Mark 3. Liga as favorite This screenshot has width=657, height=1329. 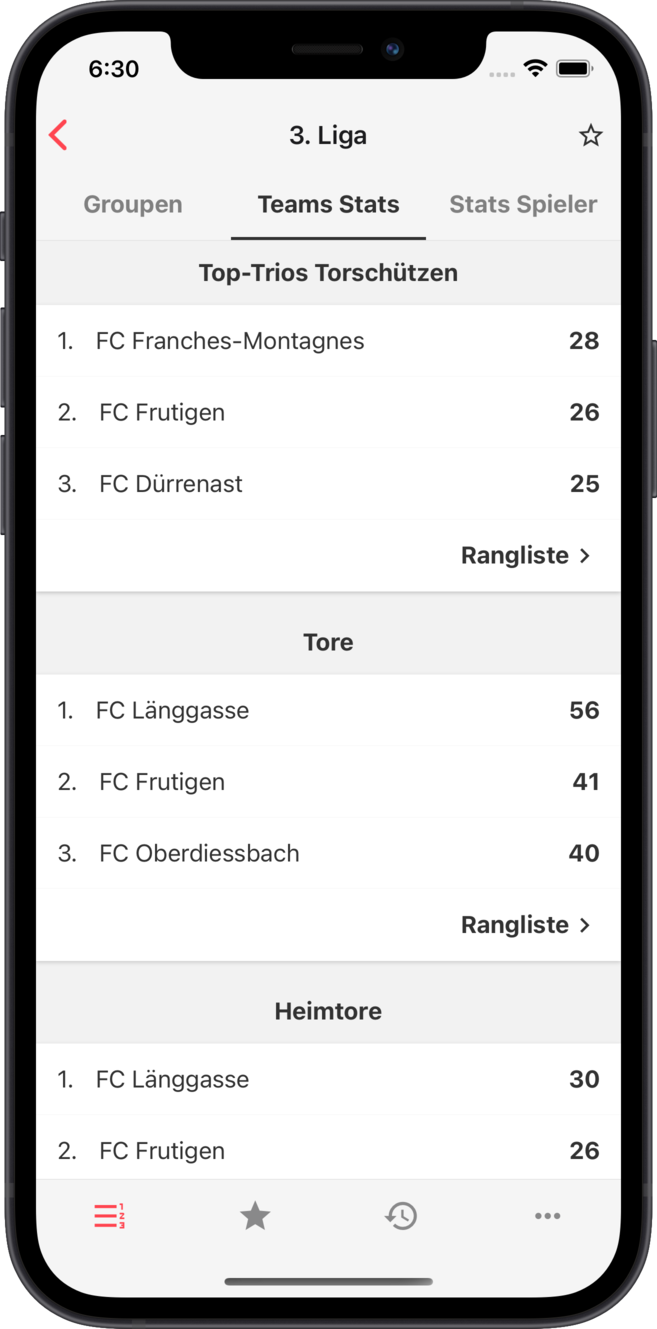click(x=591, y=136)
